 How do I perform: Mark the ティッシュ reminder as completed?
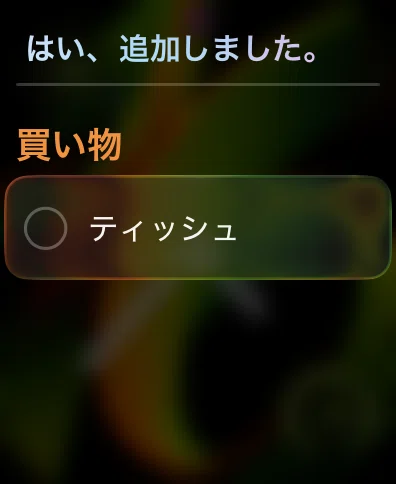point(46,228)
